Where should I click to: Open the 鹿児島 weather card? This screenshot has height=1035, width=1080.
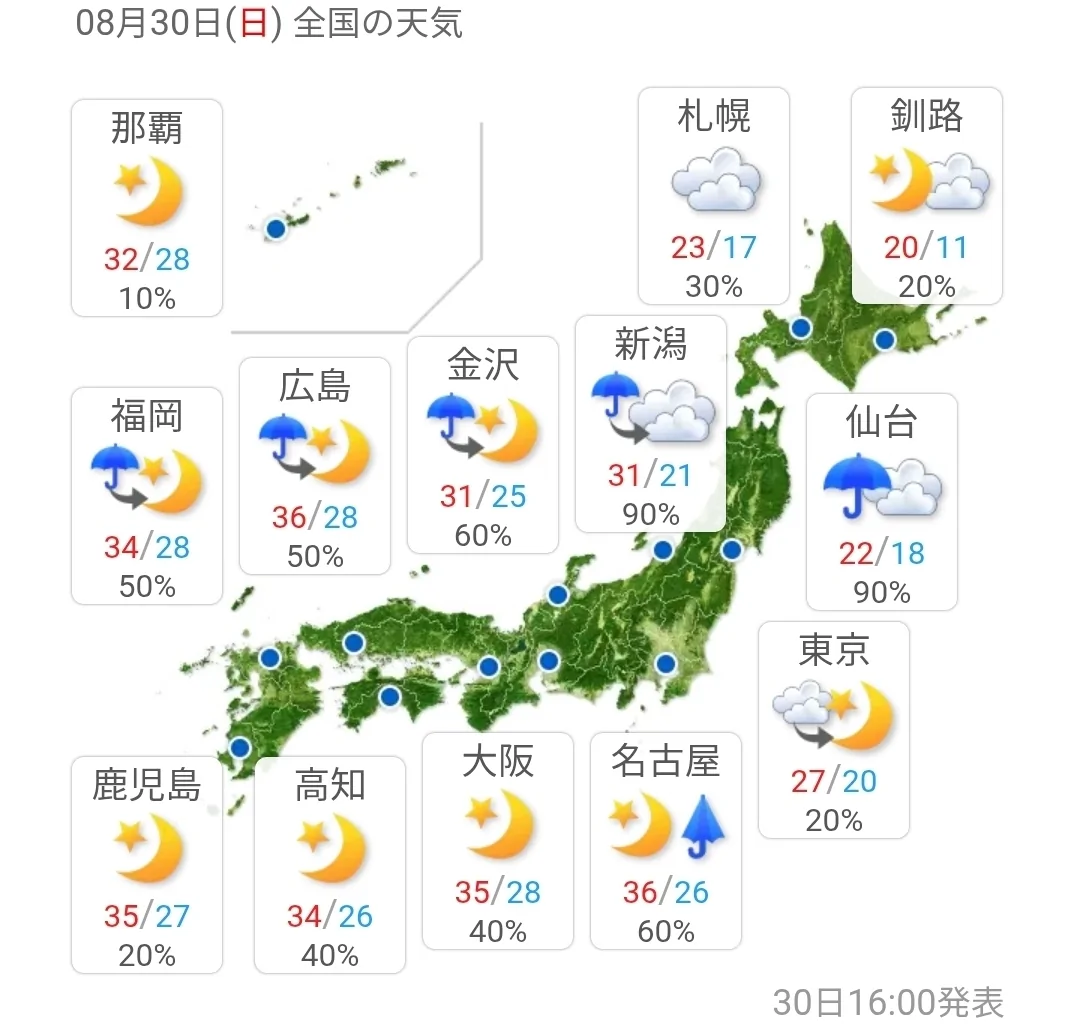pyautogui.click(x=147, y=865)
